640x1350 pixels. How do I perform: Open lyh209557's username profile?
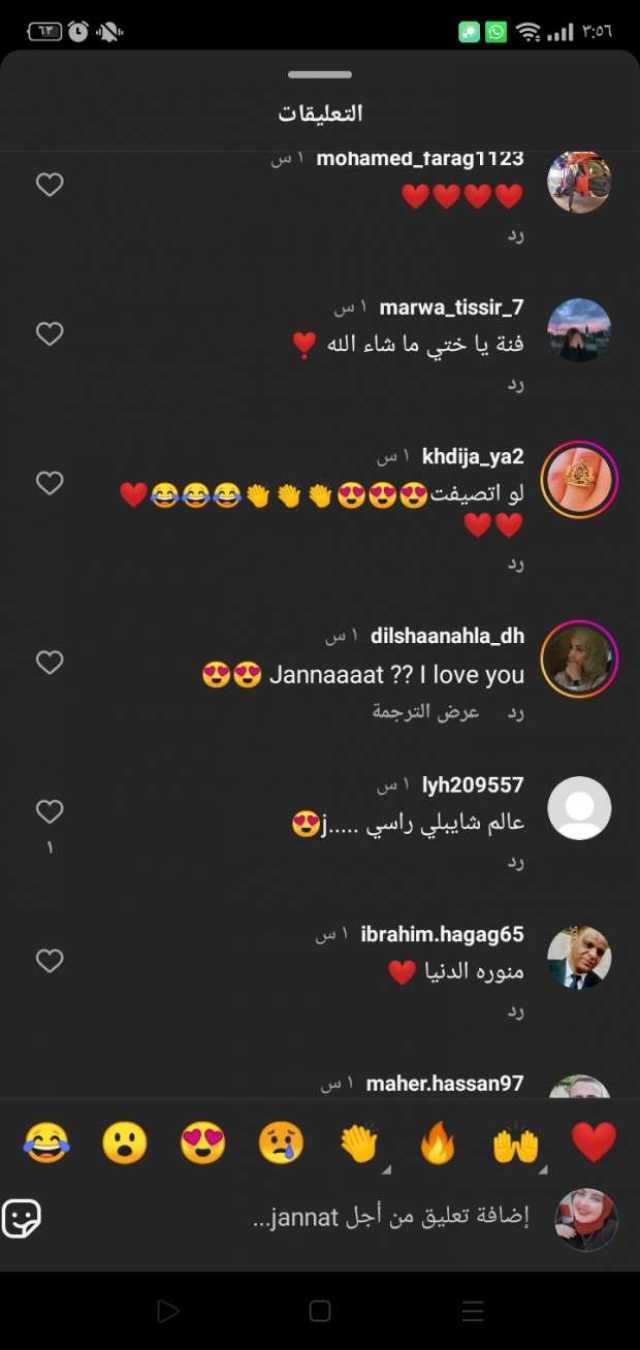click(472, 785)
